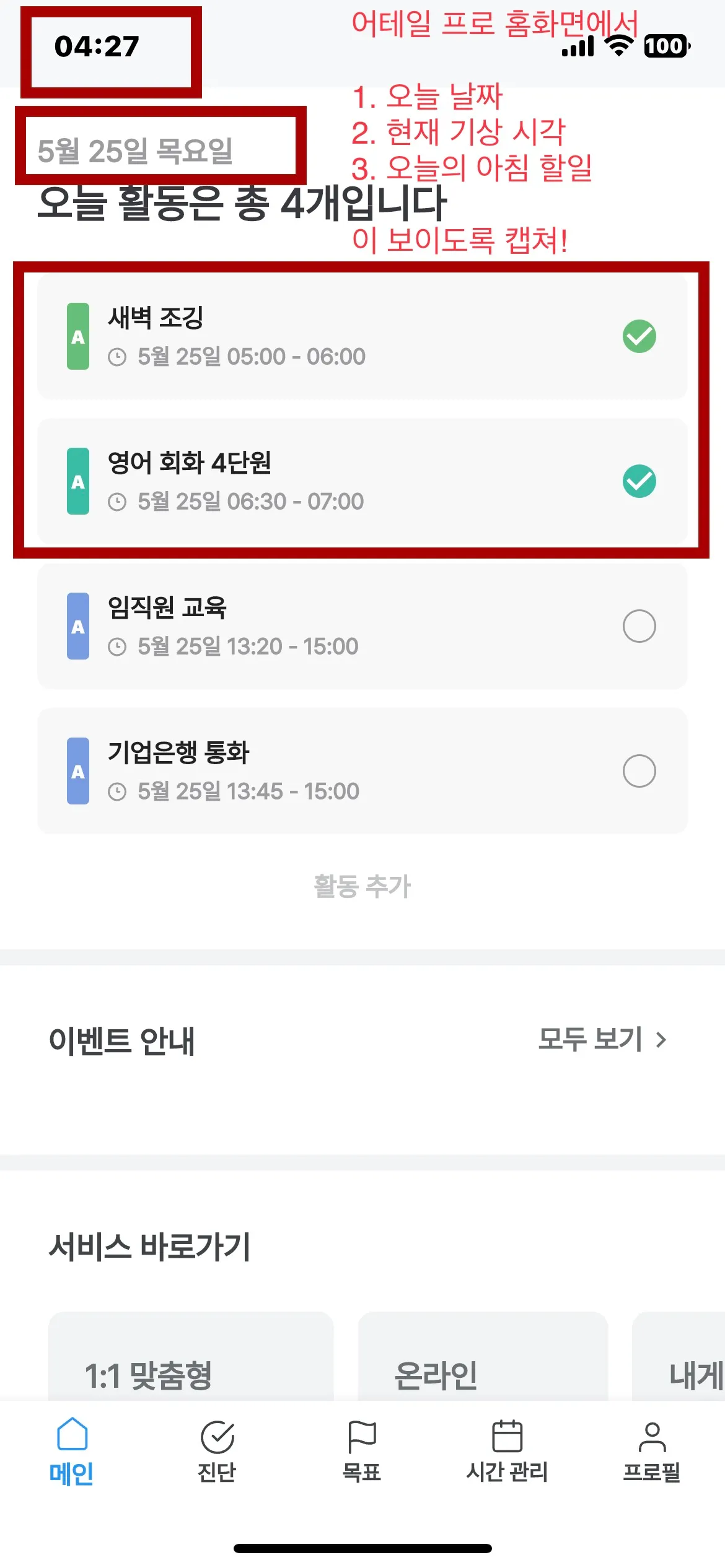Viewport: 725px width, 1568px height.
Task: Open the 온라인 service shortcut
Action: (482, 1362)
